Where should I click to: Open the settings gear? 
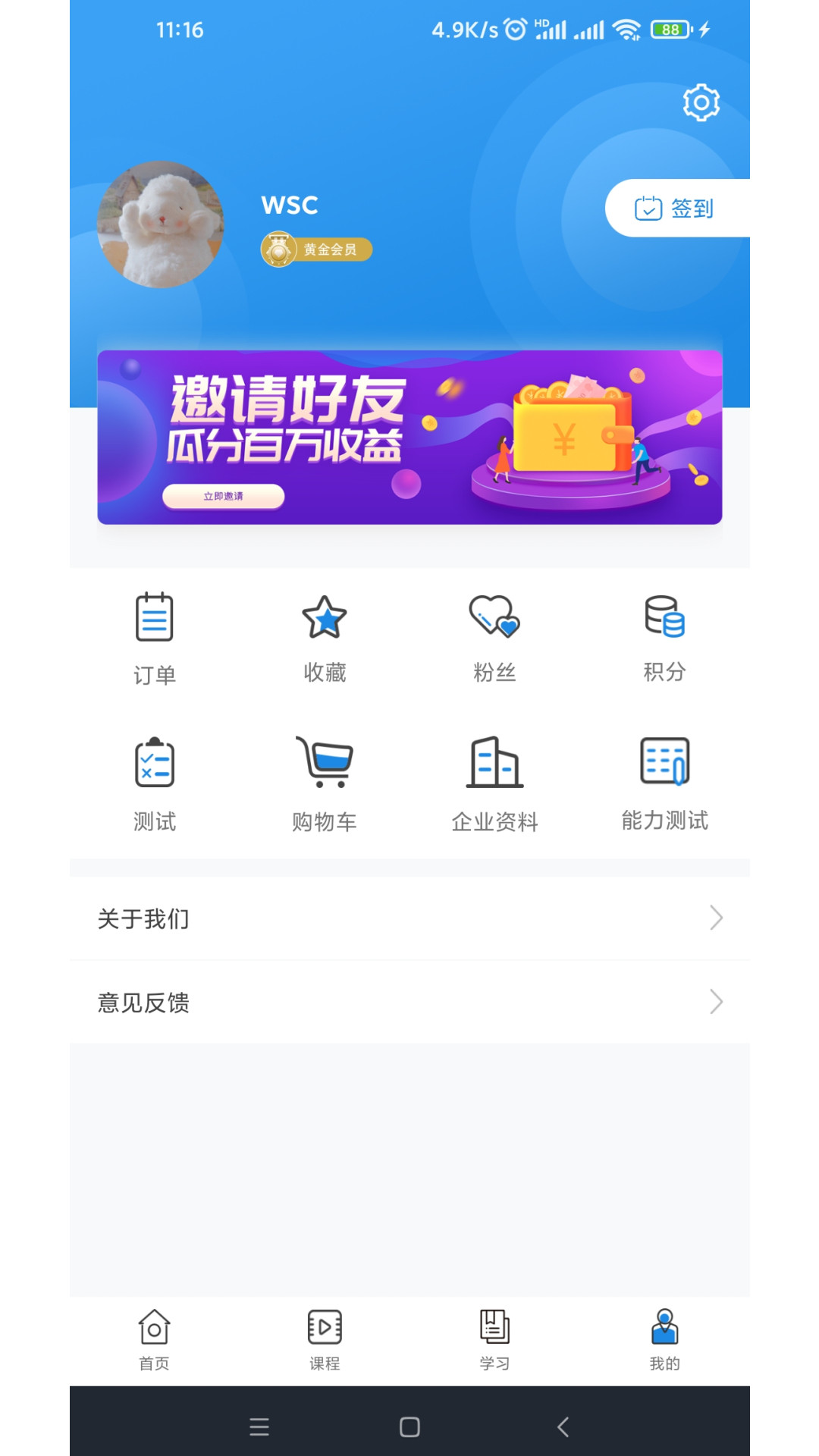[x=701, y=102]
